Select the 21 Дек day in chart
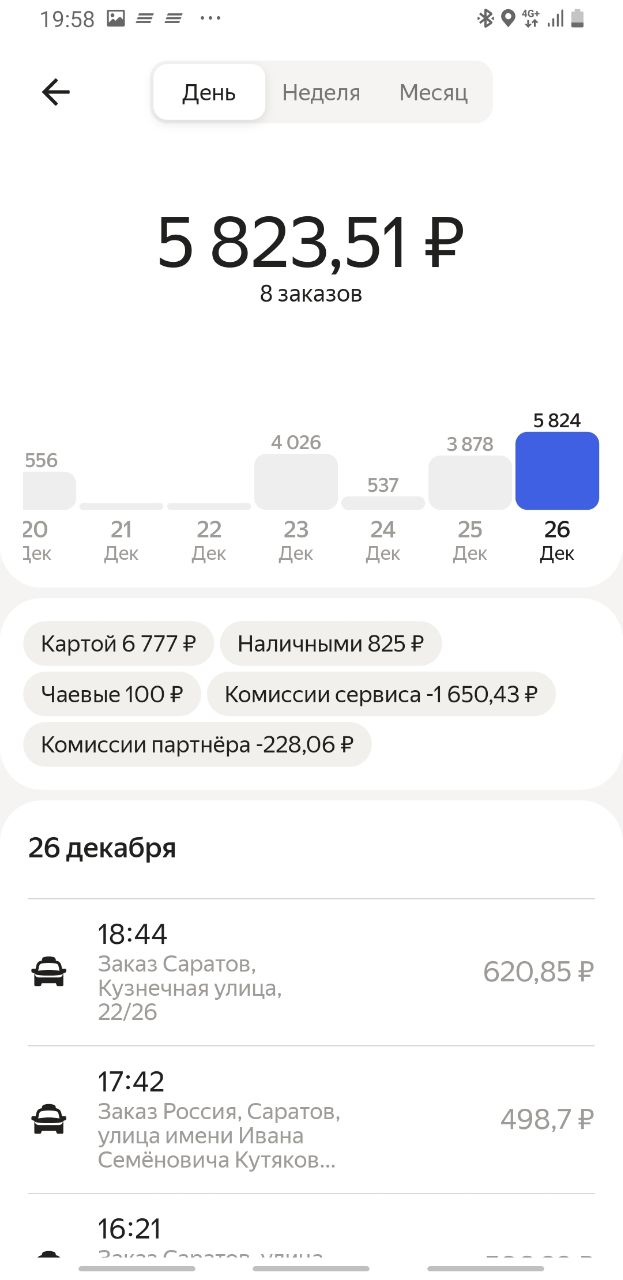Viewport: 623px width, 1280px height. [121, 506]
